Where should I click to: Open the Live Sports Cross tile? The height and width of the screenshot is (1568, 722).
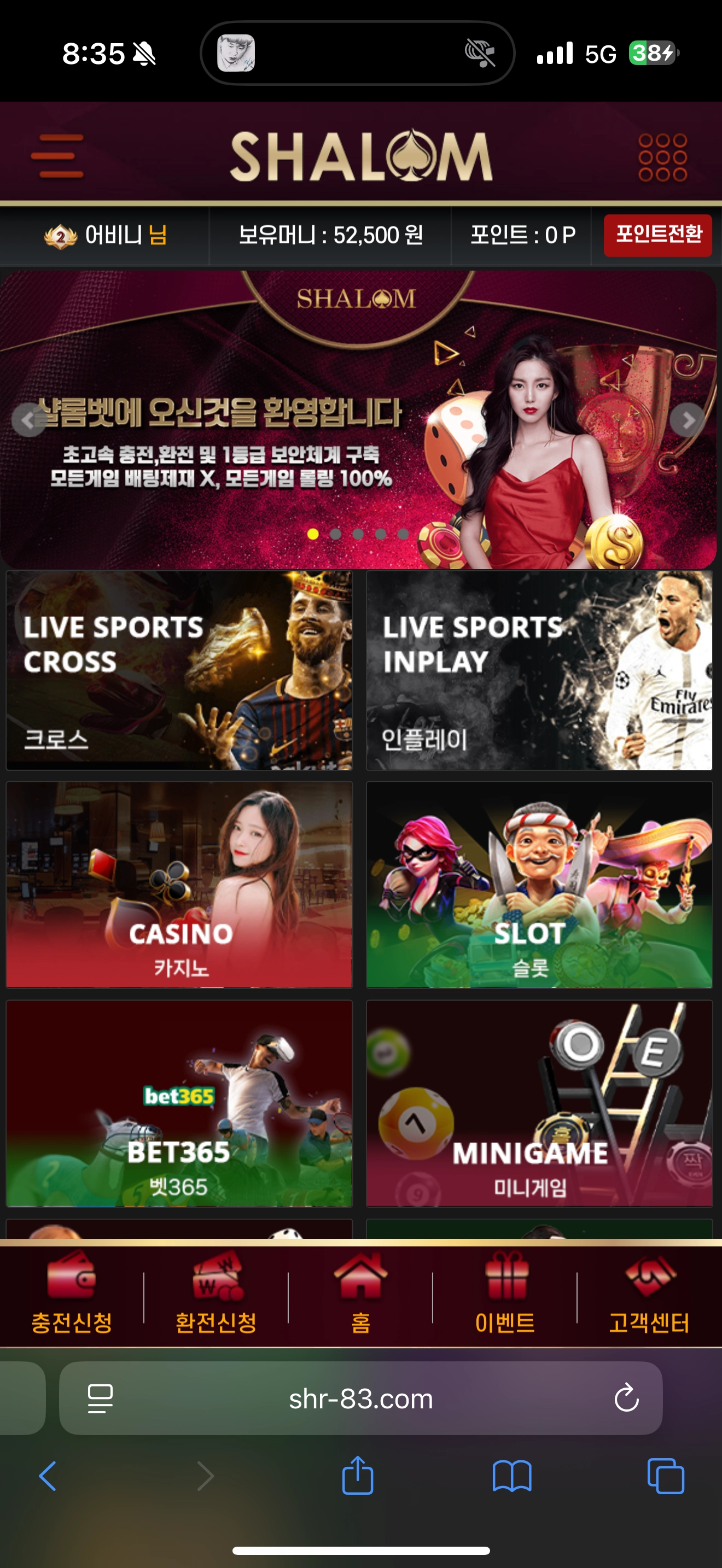click(x=179, y=670)
